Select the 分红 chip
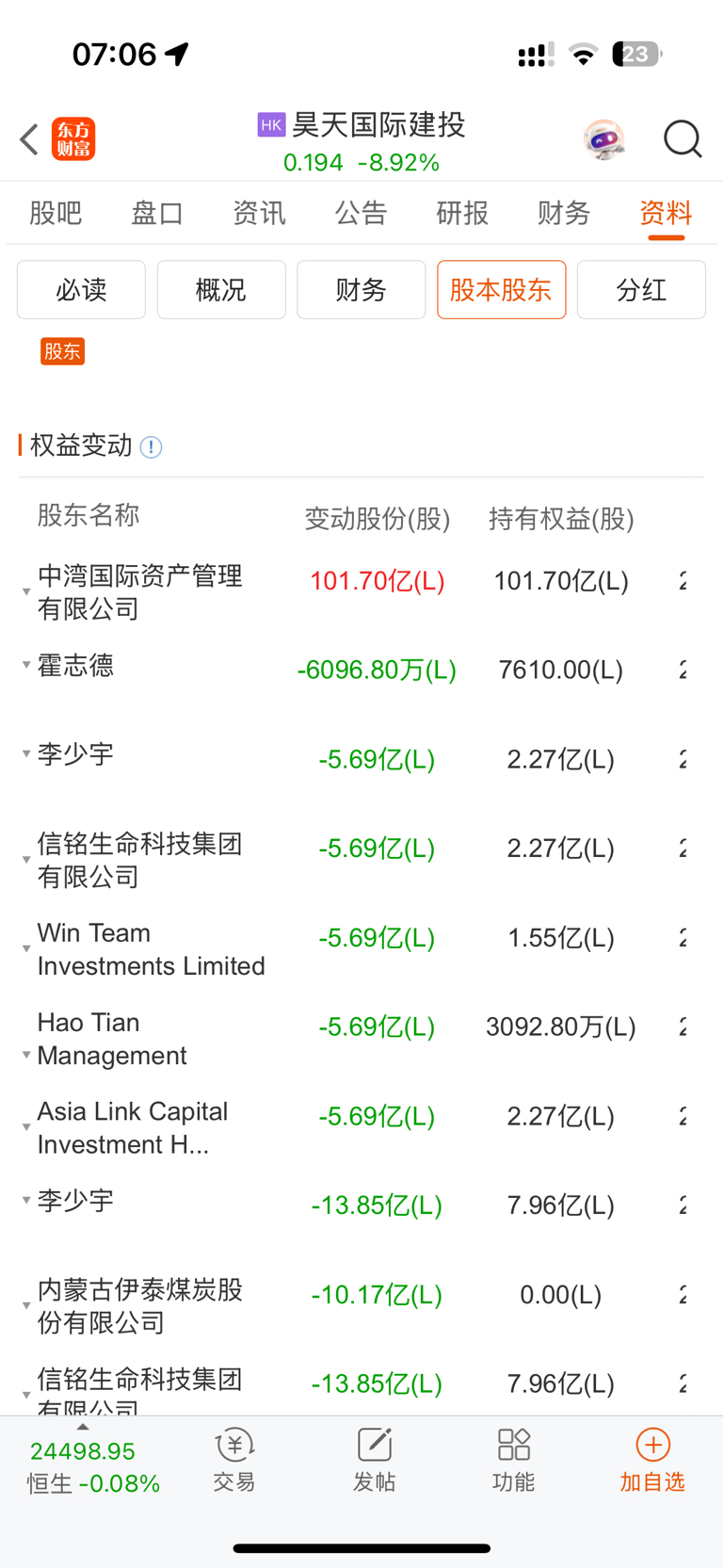 point(641,290)
